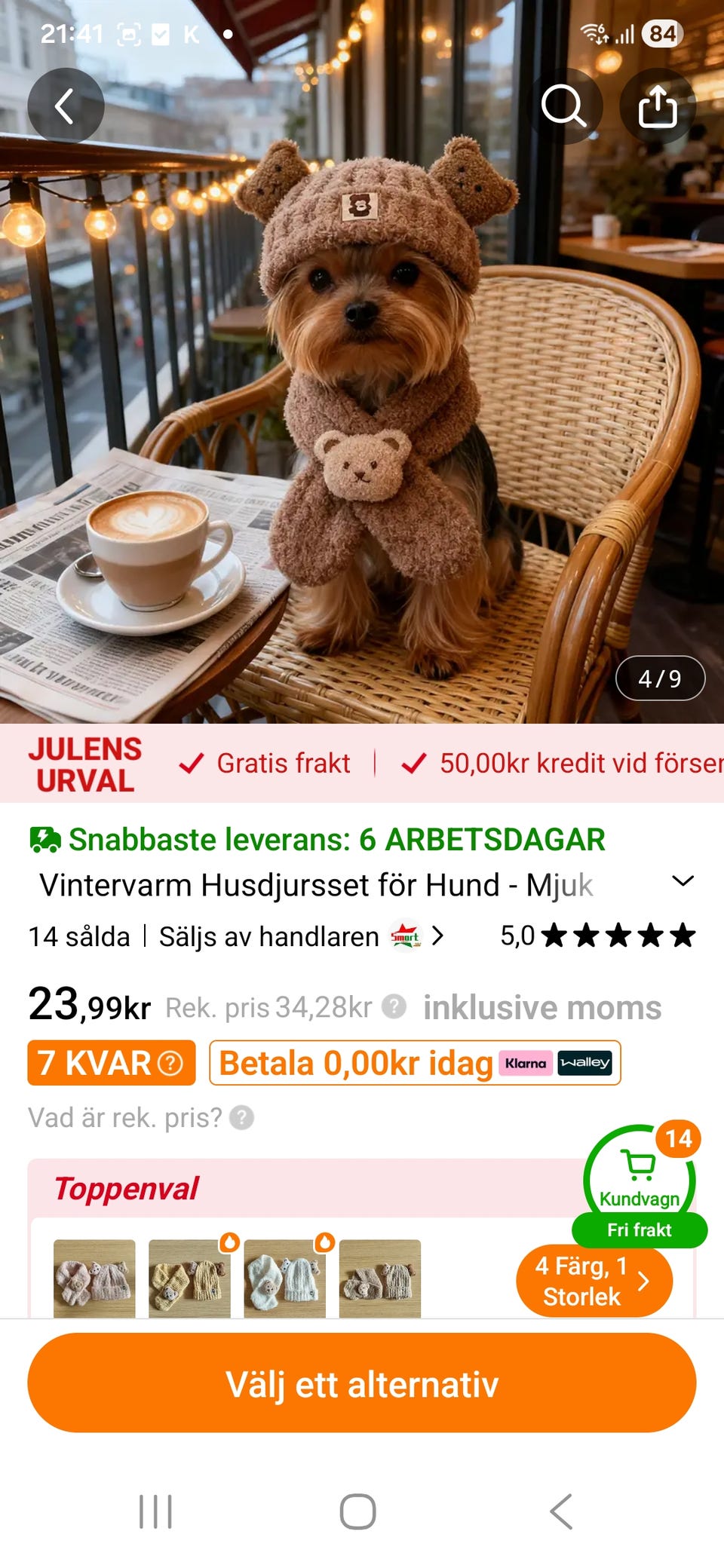Open seller details via the arrow
The width and height of the screenshot is (724, 1568).
(x=439, y=936)
